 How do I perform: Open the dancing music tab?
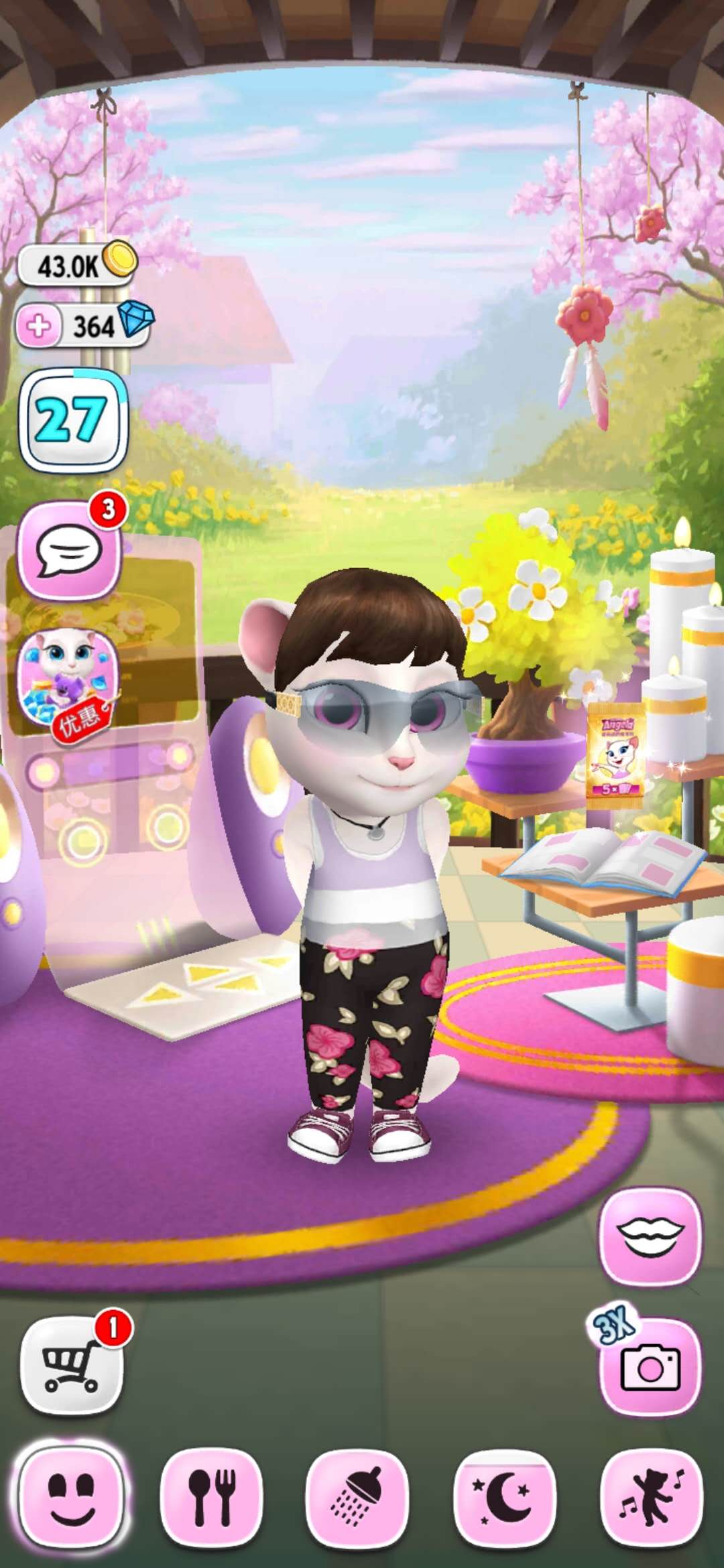(x=651, y=1496)
